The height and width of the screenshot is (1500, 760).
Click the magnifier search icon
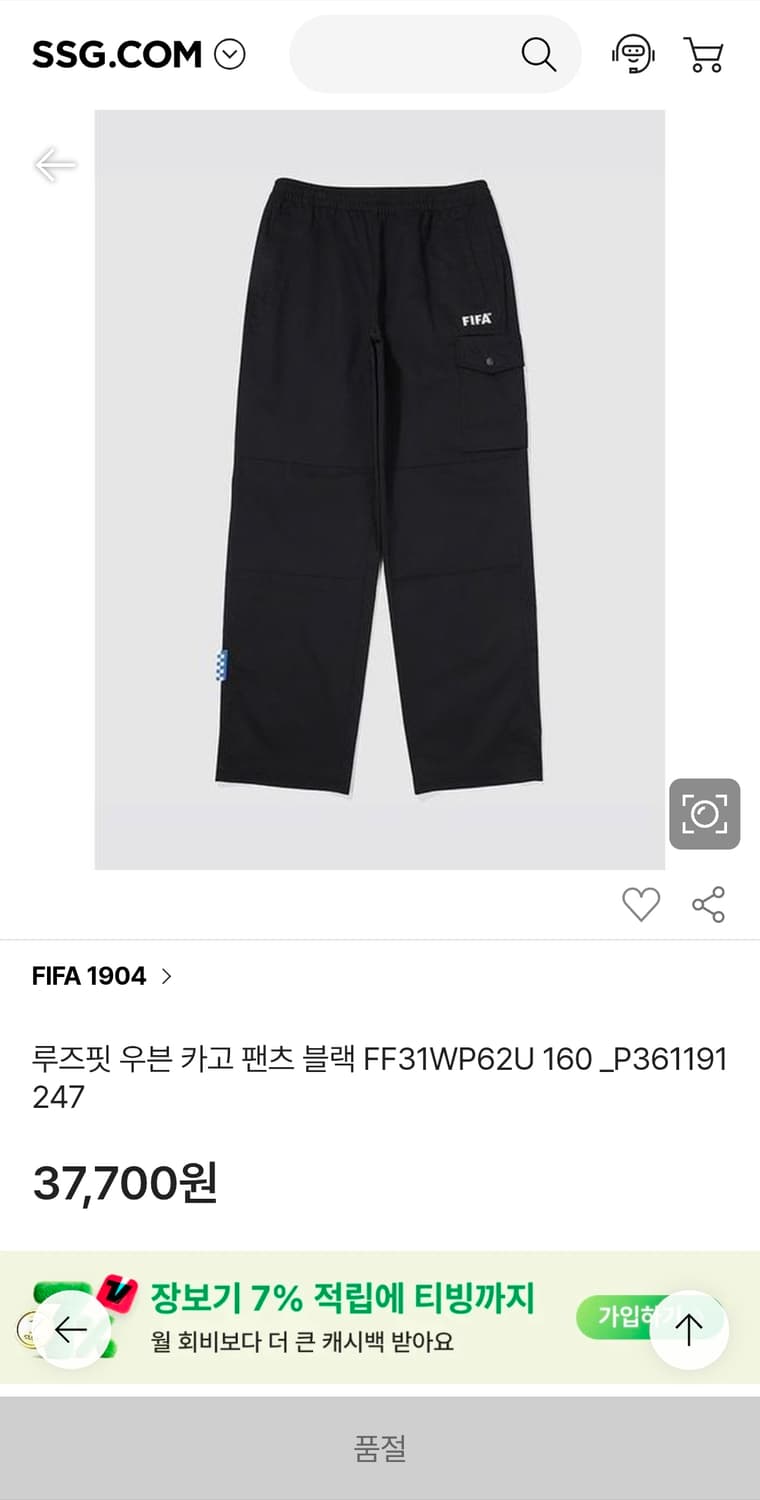coord(540,54)
